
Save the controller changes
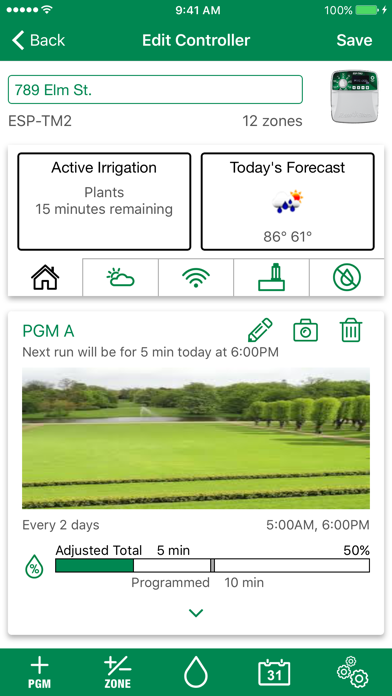pos(354,40)
